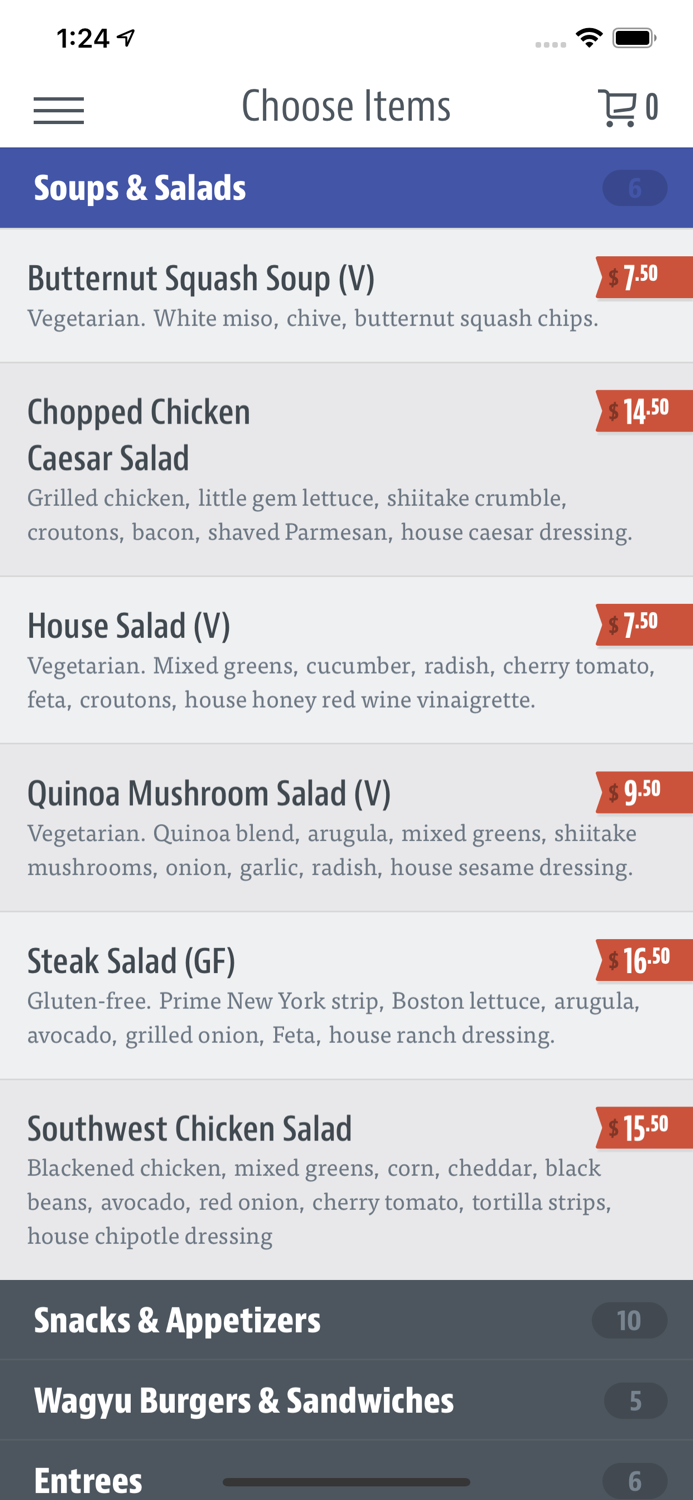Pick the Quinoa Mushroom Salad (V)
This screenshot has width=693, height=1500.
click(x=346, y=828)
